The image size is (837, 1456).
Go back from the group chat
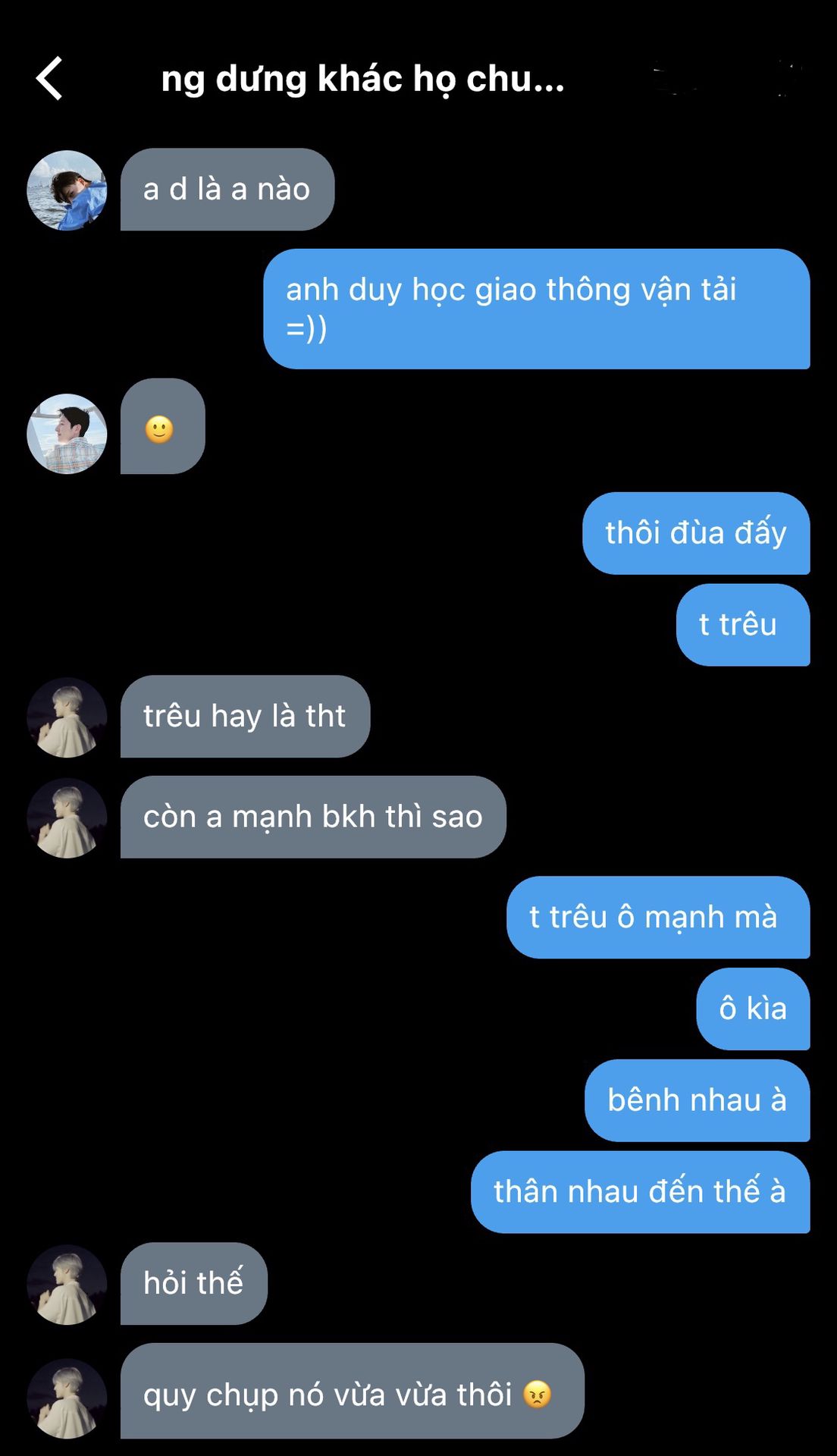[x=50, y=79]
